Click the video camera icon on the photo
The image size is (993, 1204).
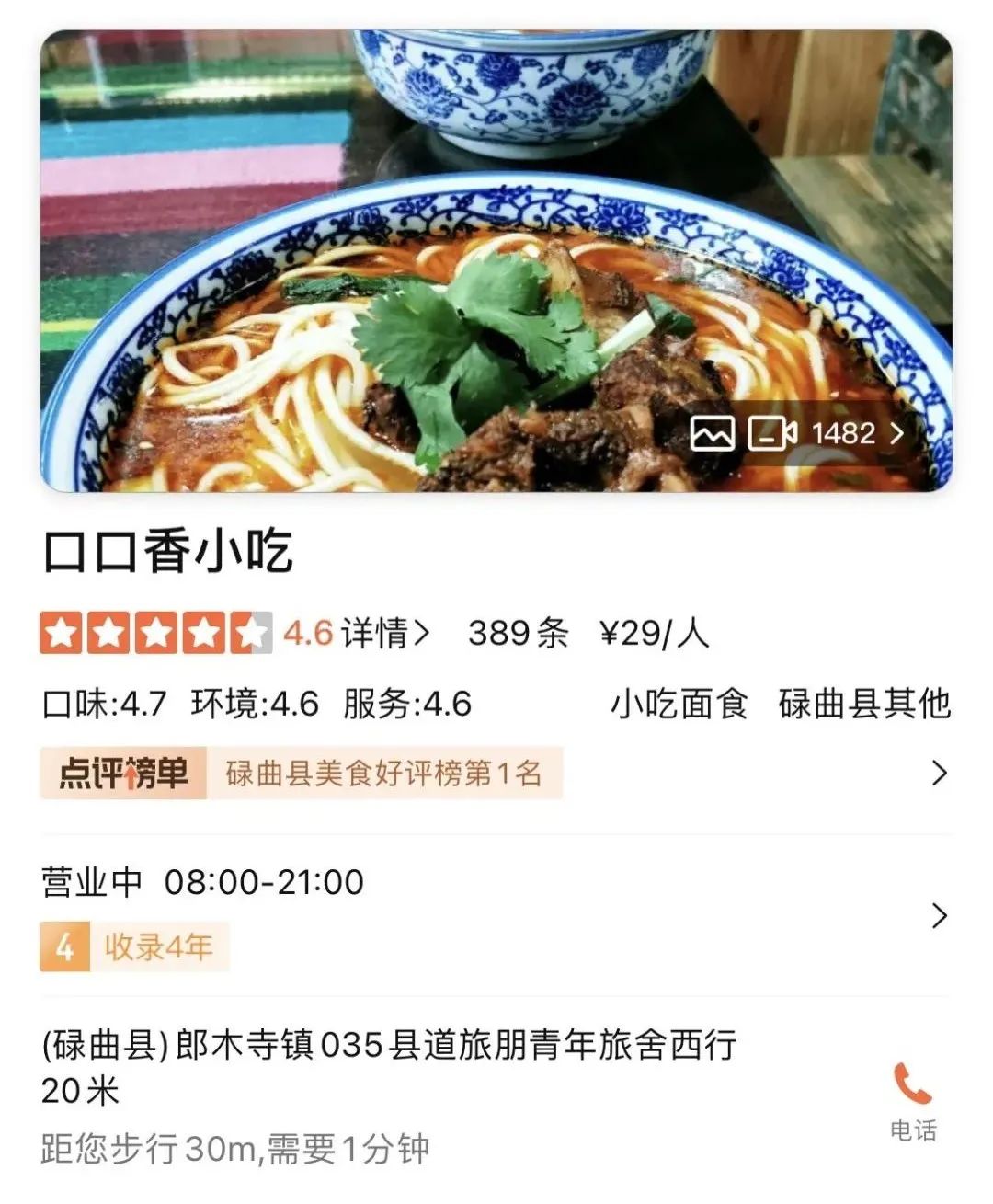(770, 433)
